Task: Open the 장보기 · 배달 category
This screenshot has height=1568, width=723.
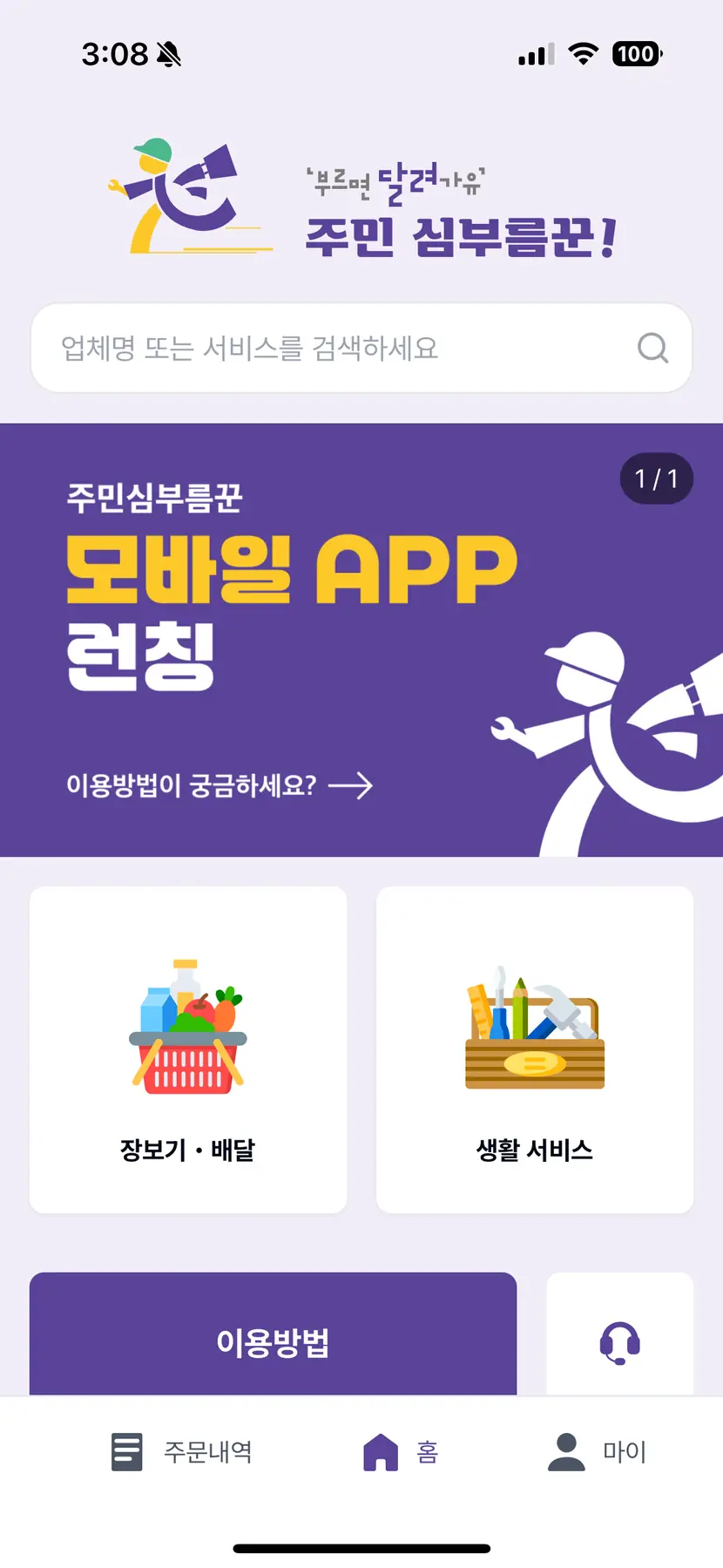Action: 188,1049
